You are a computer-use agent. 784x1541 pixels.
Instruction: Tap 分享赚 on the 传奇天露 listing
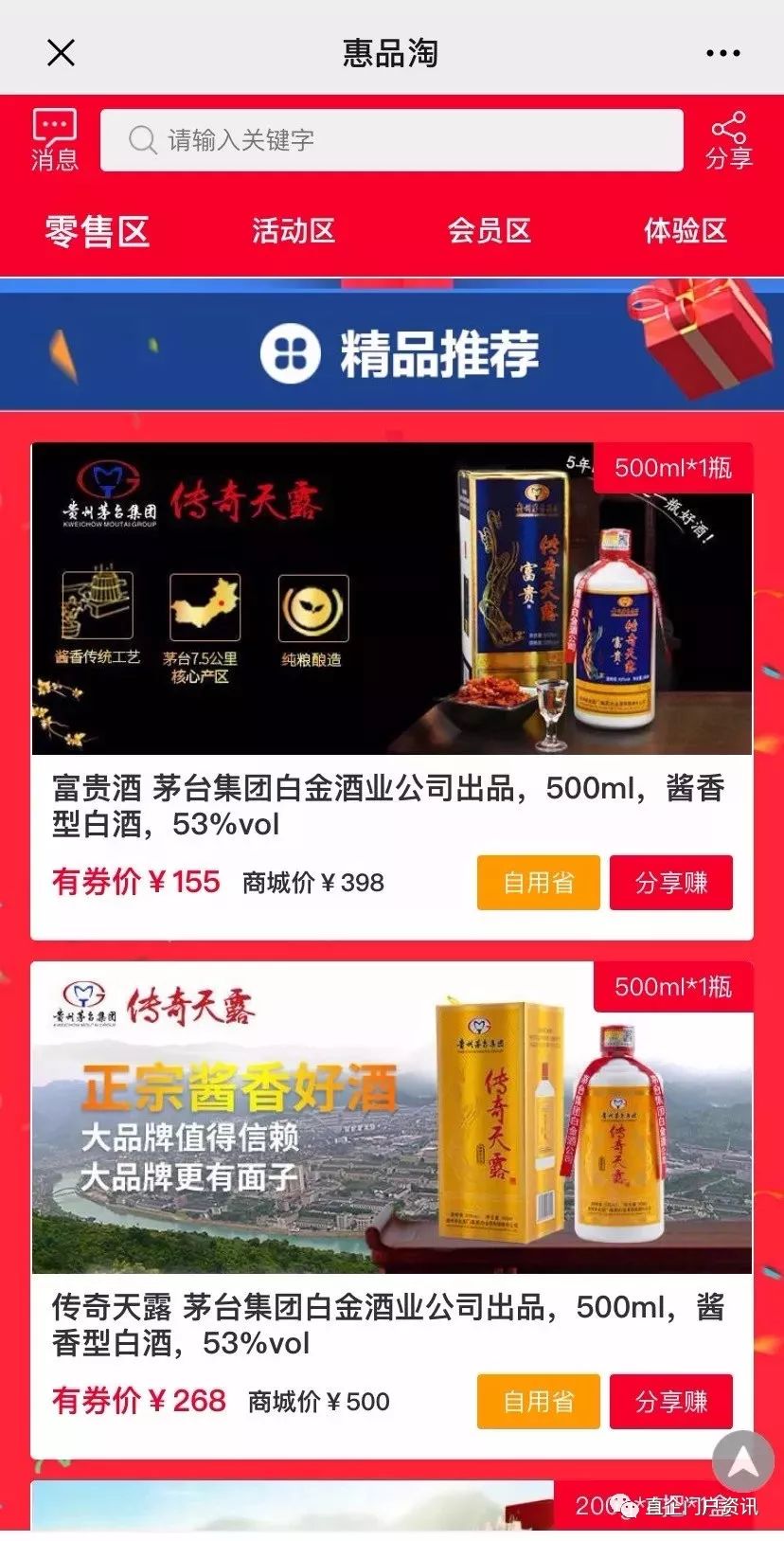point(671,1402)
